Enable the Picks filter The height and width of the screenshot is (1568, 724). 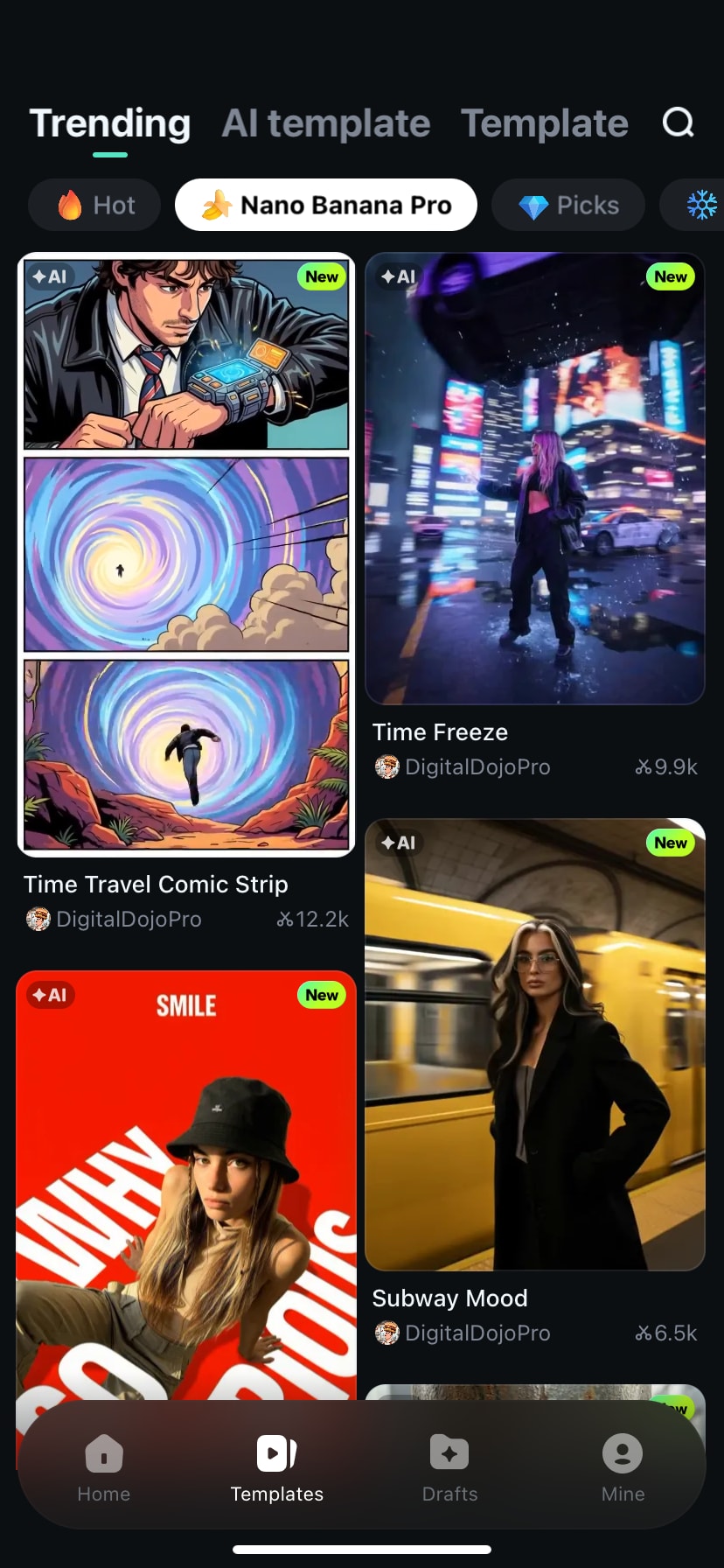pyautogui.click(x=567, y=205)
